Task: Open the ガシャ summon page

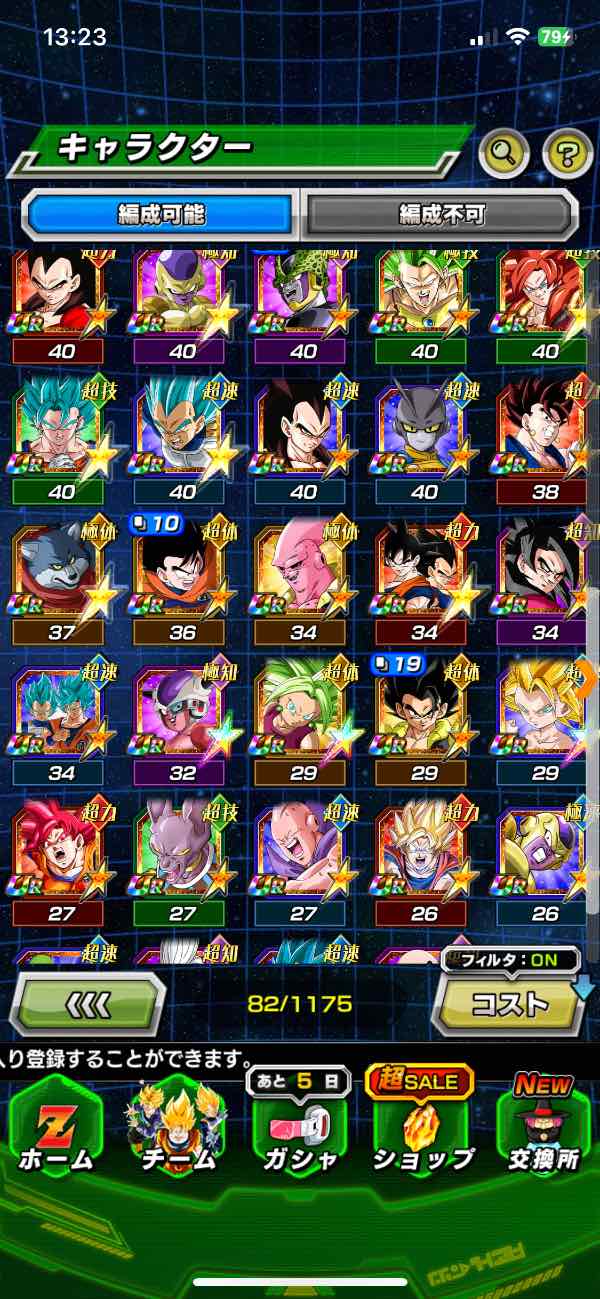Action: pyautogui.click(x=302, y=1125)
